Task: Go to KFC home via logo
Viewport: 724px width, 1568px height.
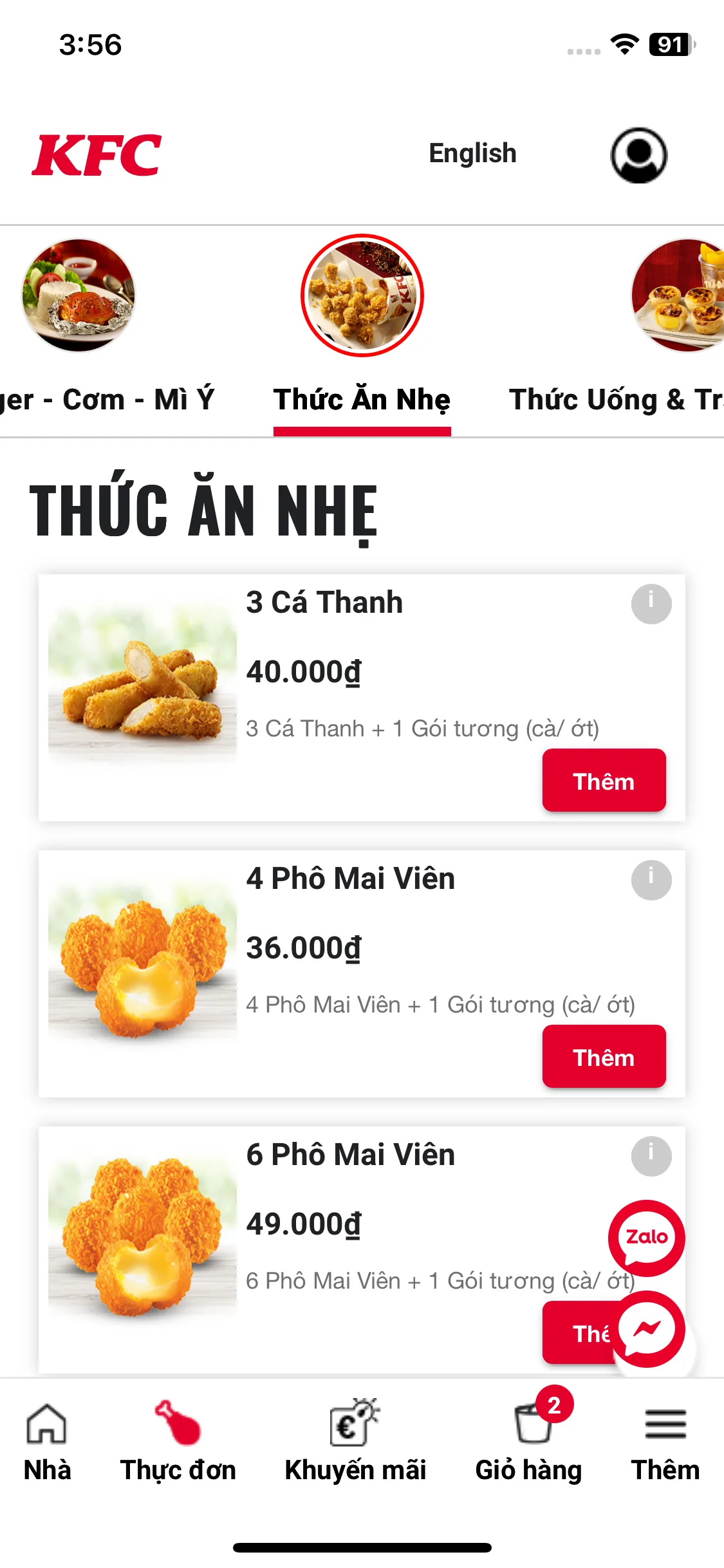Action: coord(97,155)
